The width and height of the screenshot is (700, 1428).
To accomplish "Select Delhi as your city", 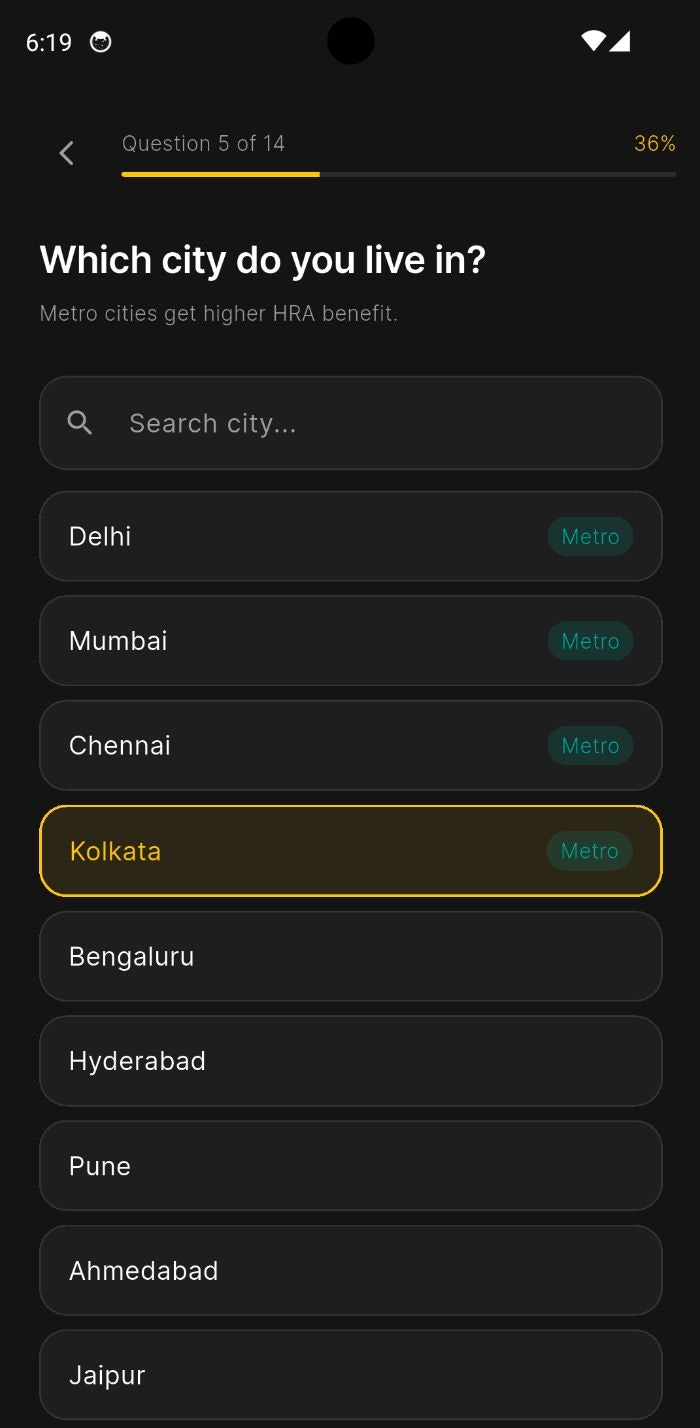I will (x=350, y=536).
